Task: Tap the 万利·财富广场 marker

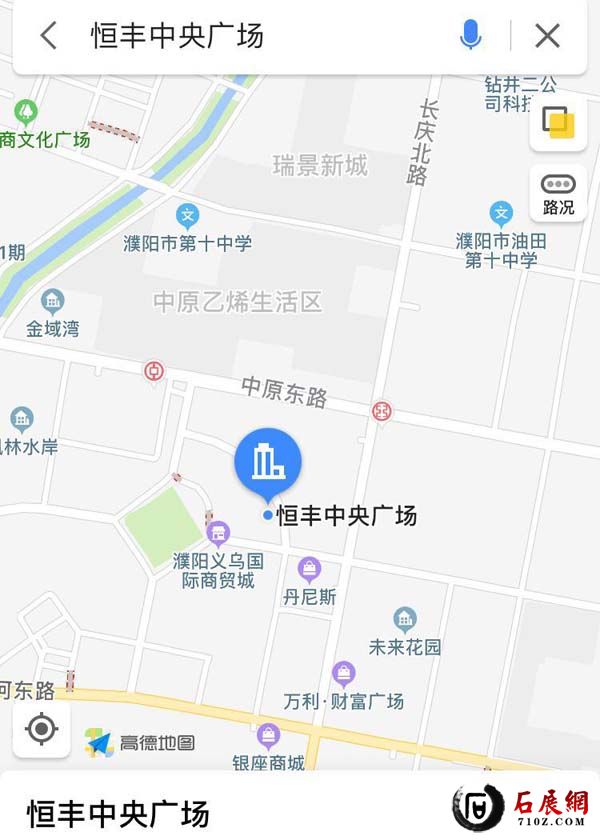Action: pyautogui.click(x=343, y=674)
